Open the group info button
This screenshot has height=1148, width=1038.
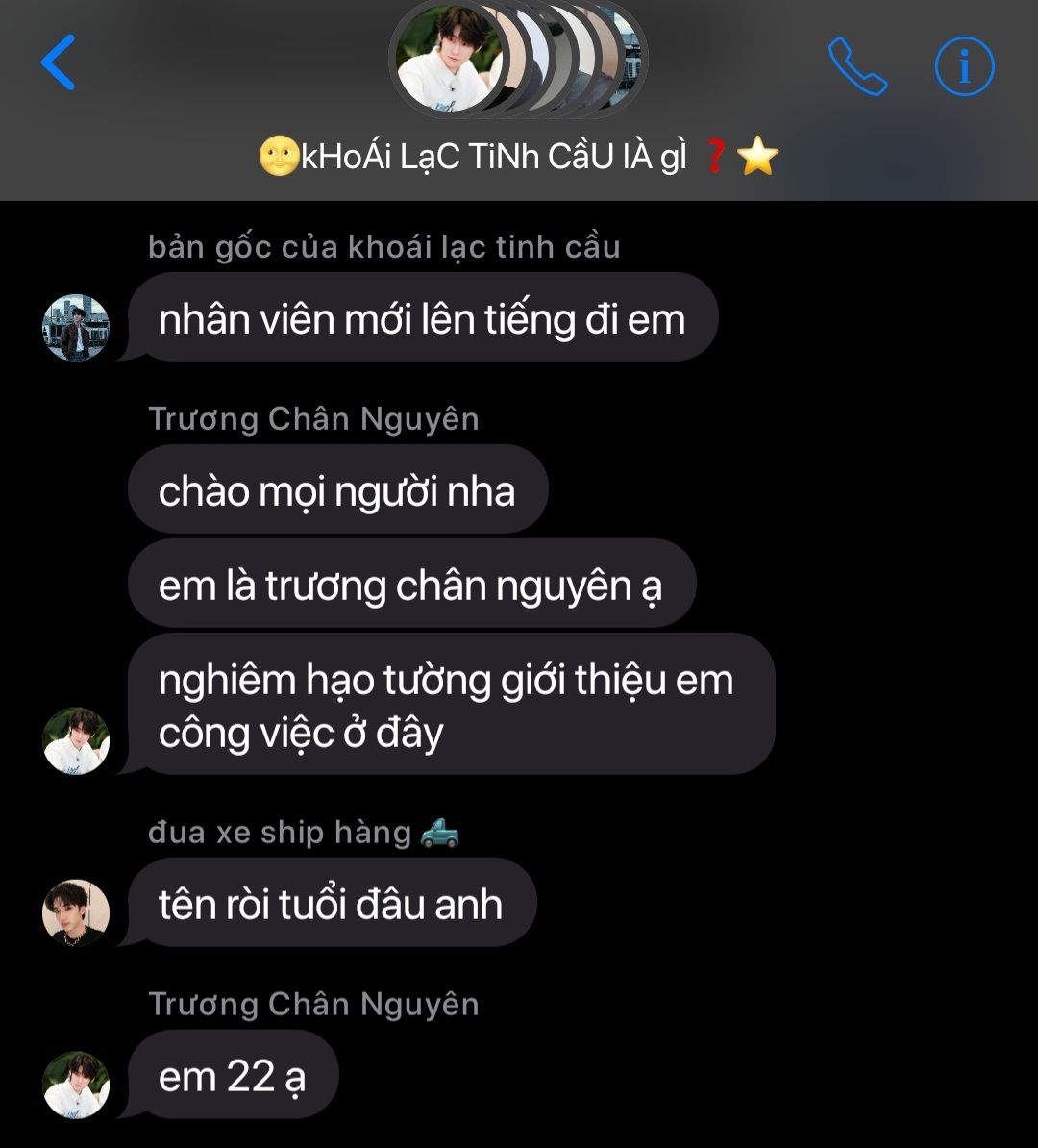click(964, 66)
